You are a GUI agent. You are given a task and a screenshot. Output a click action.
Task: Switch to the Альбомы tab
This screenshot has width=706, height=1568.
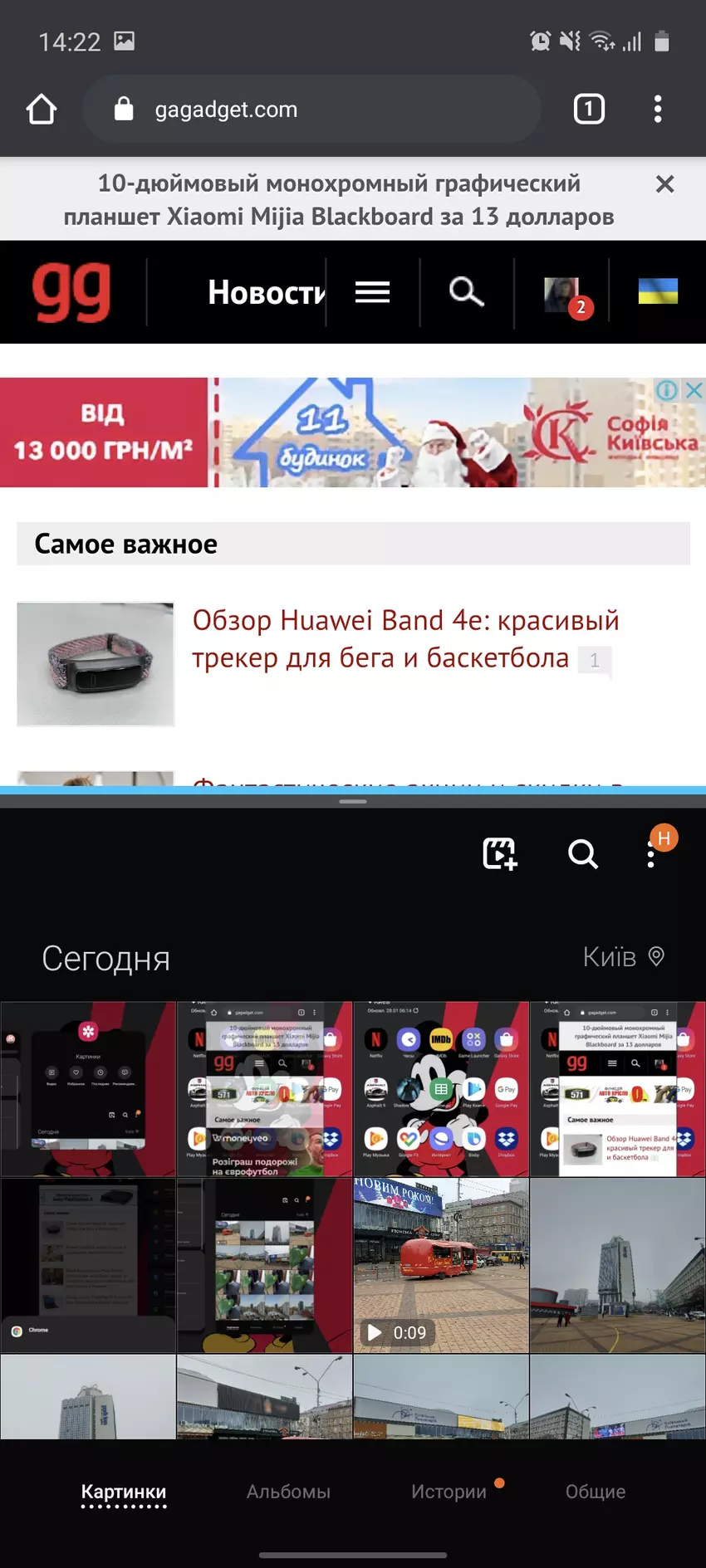pos(288,1492)
